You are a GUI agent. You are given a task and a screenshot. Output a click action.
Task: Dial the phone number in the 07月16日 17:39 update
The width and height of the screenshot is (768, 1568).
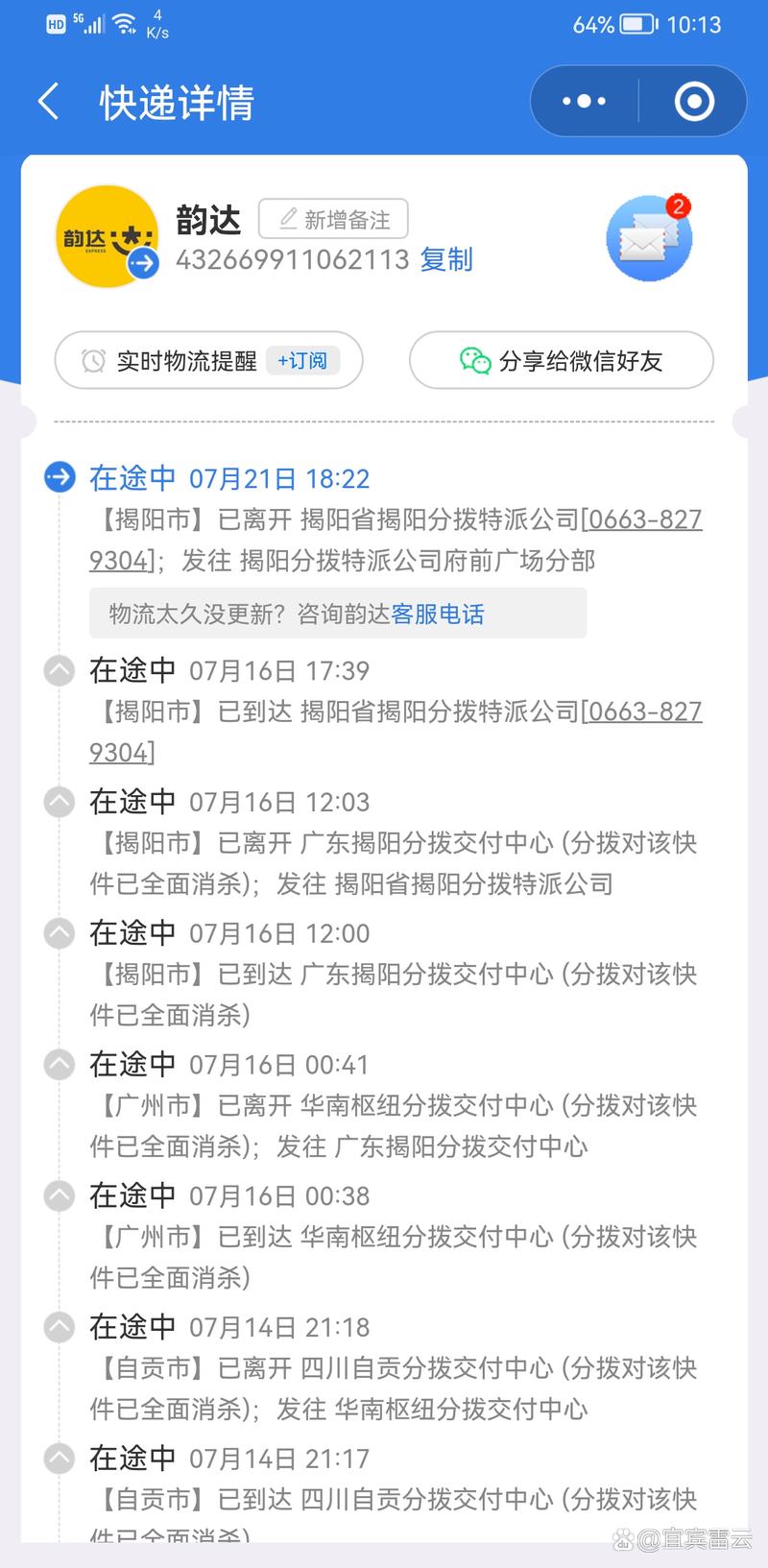(x=645, y=712)
